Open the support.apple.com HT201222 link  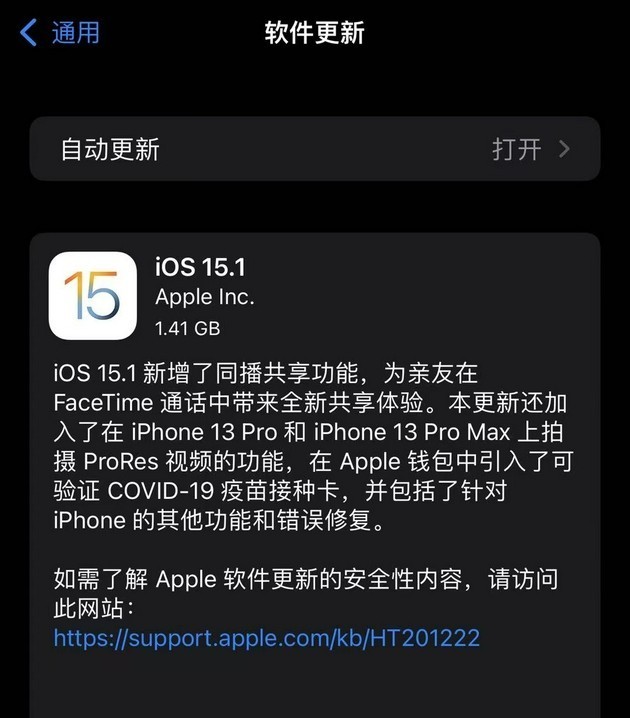pyautogui.click(x=267, y=637)
